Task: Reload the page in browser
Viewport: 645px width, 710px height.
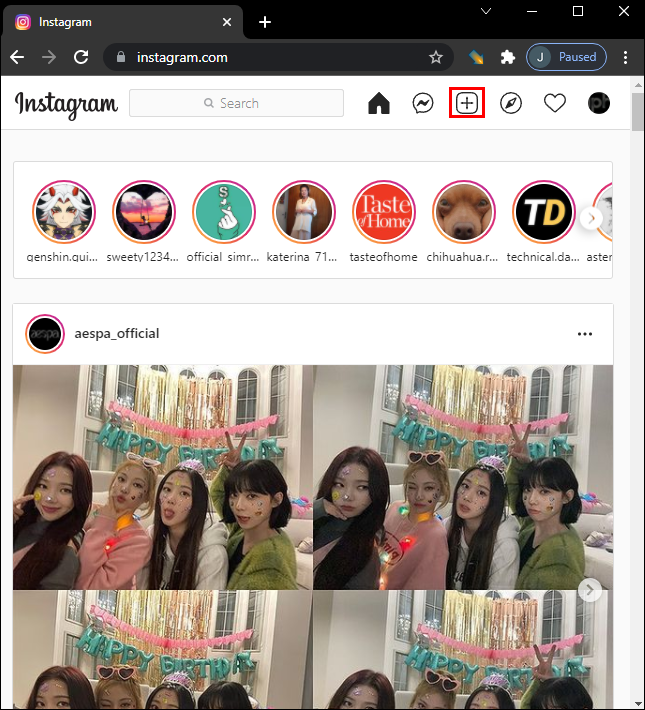Action: (x=81, y=57)
